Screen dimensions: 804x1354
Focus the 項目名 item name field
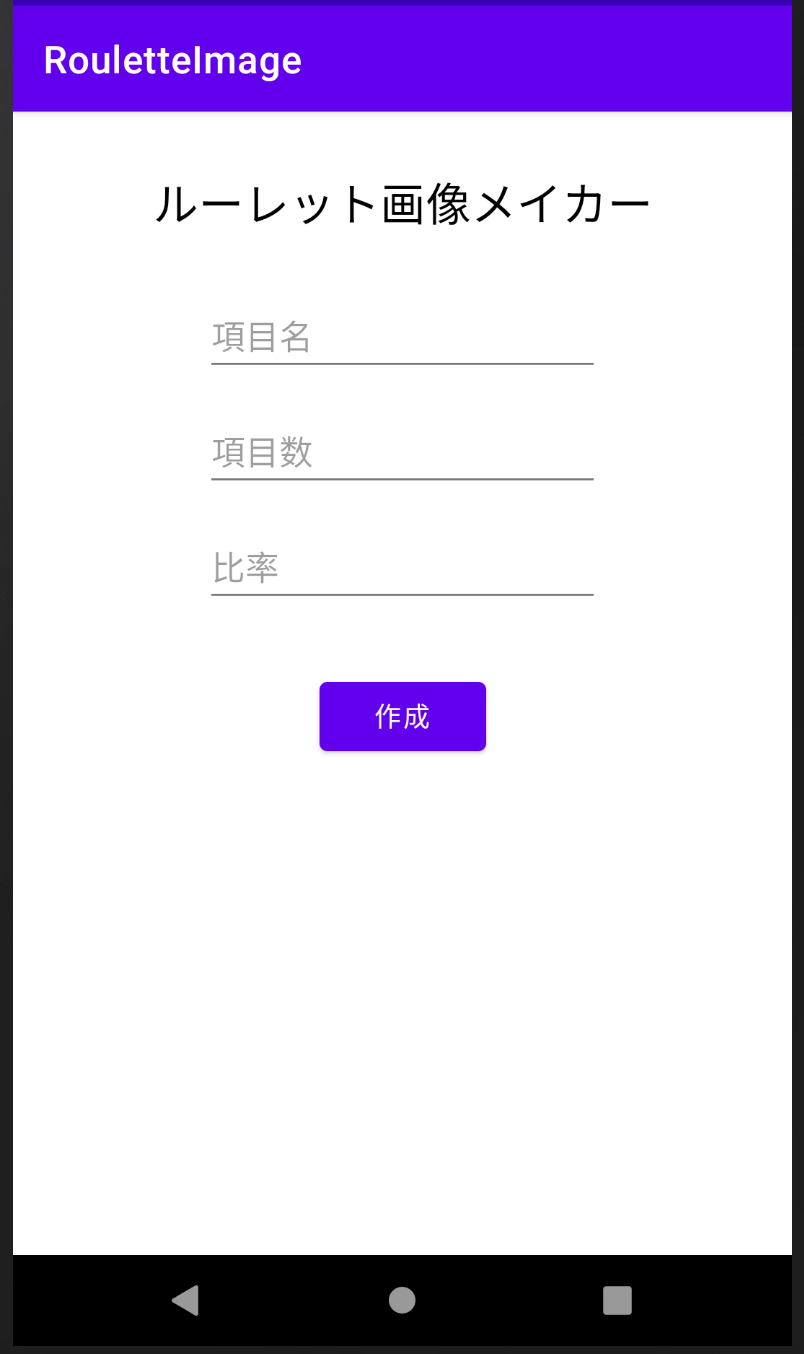pos(402,340)
